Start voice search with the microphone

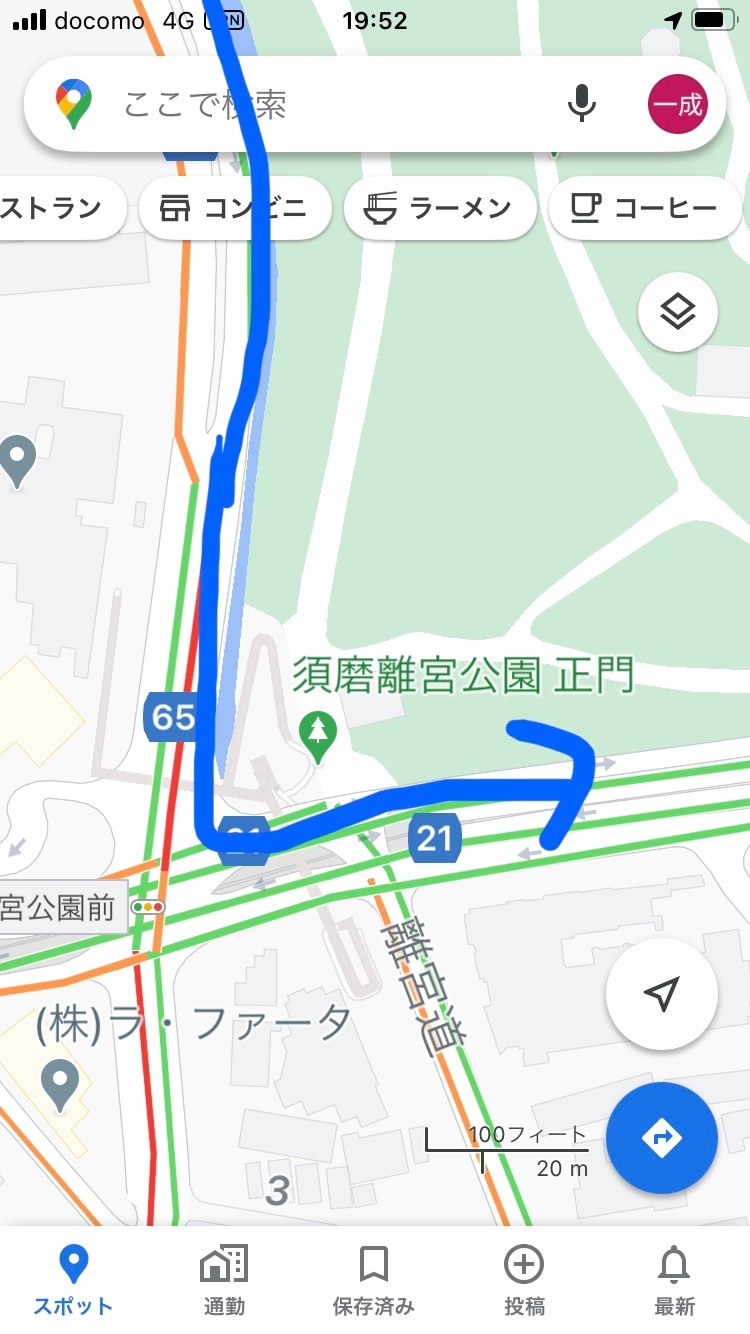click(x=582, y=104)
